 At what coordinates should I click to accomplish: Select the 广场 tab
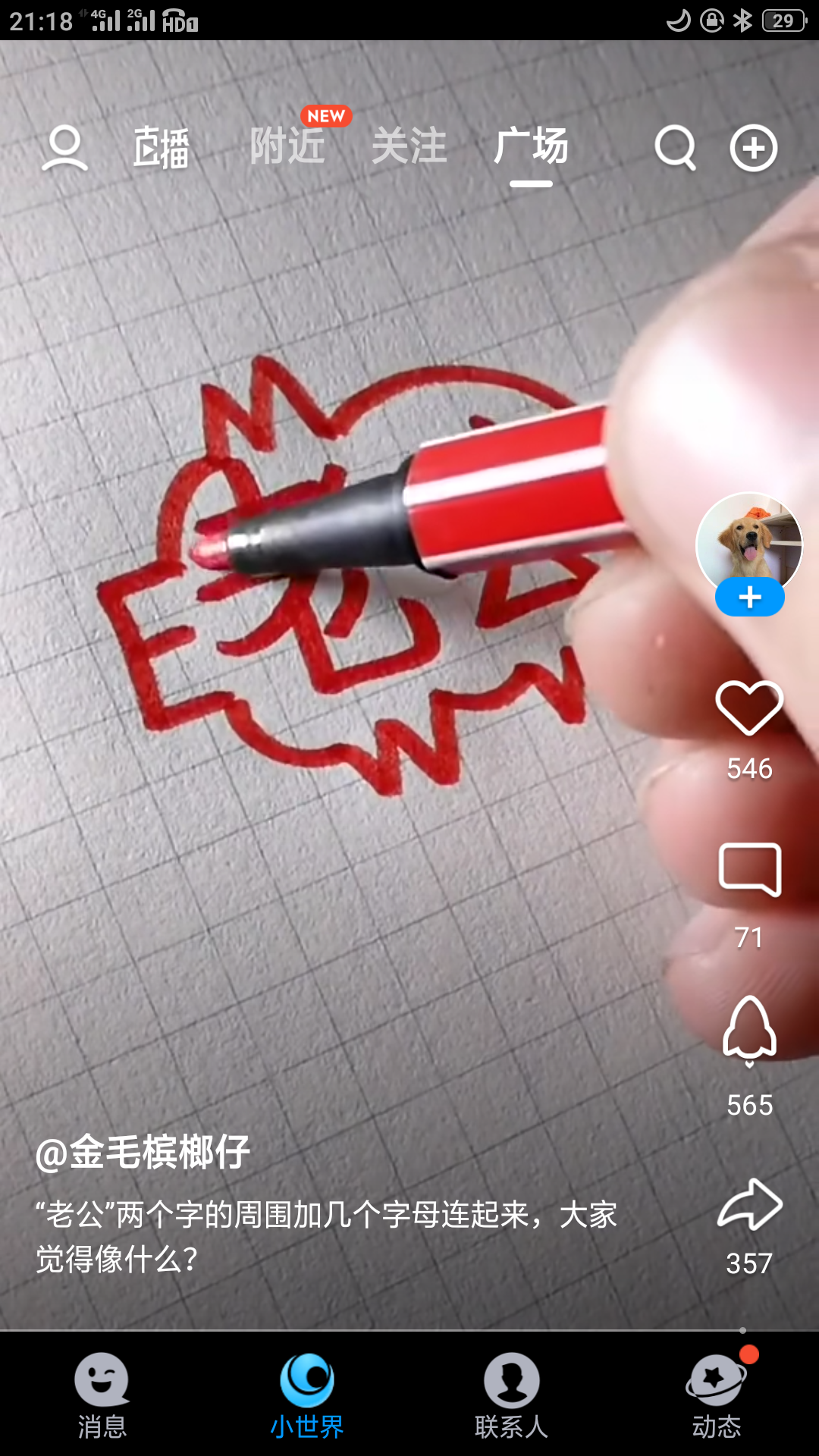[x=531, y=146]
